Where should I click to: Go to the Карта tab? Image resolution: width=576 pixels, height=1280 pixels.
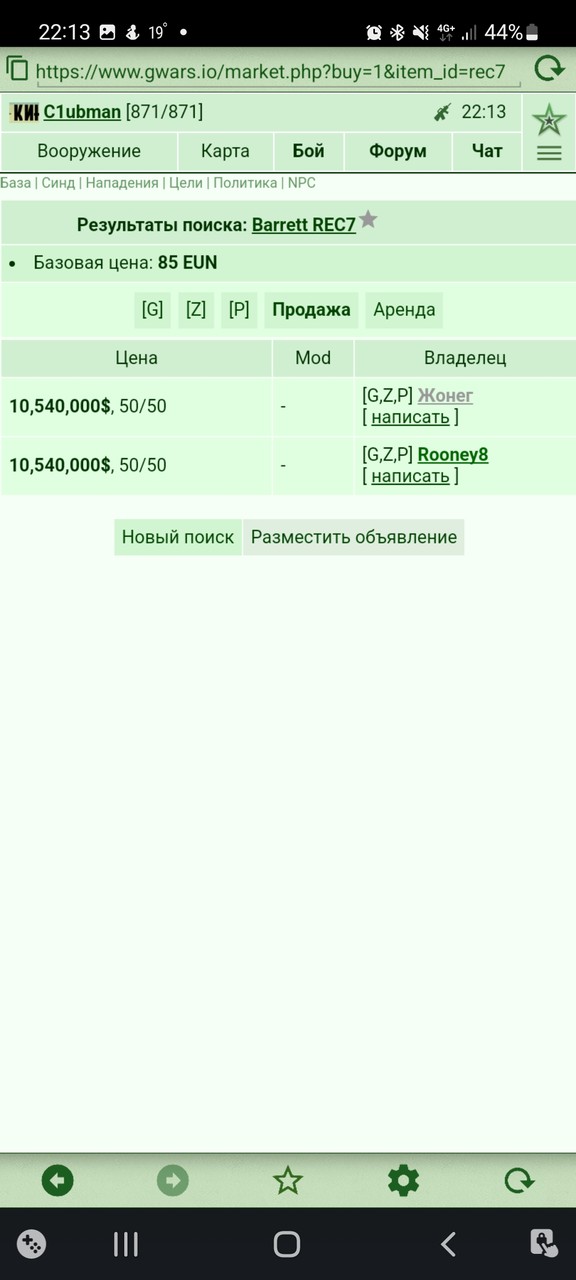[225, 151]
